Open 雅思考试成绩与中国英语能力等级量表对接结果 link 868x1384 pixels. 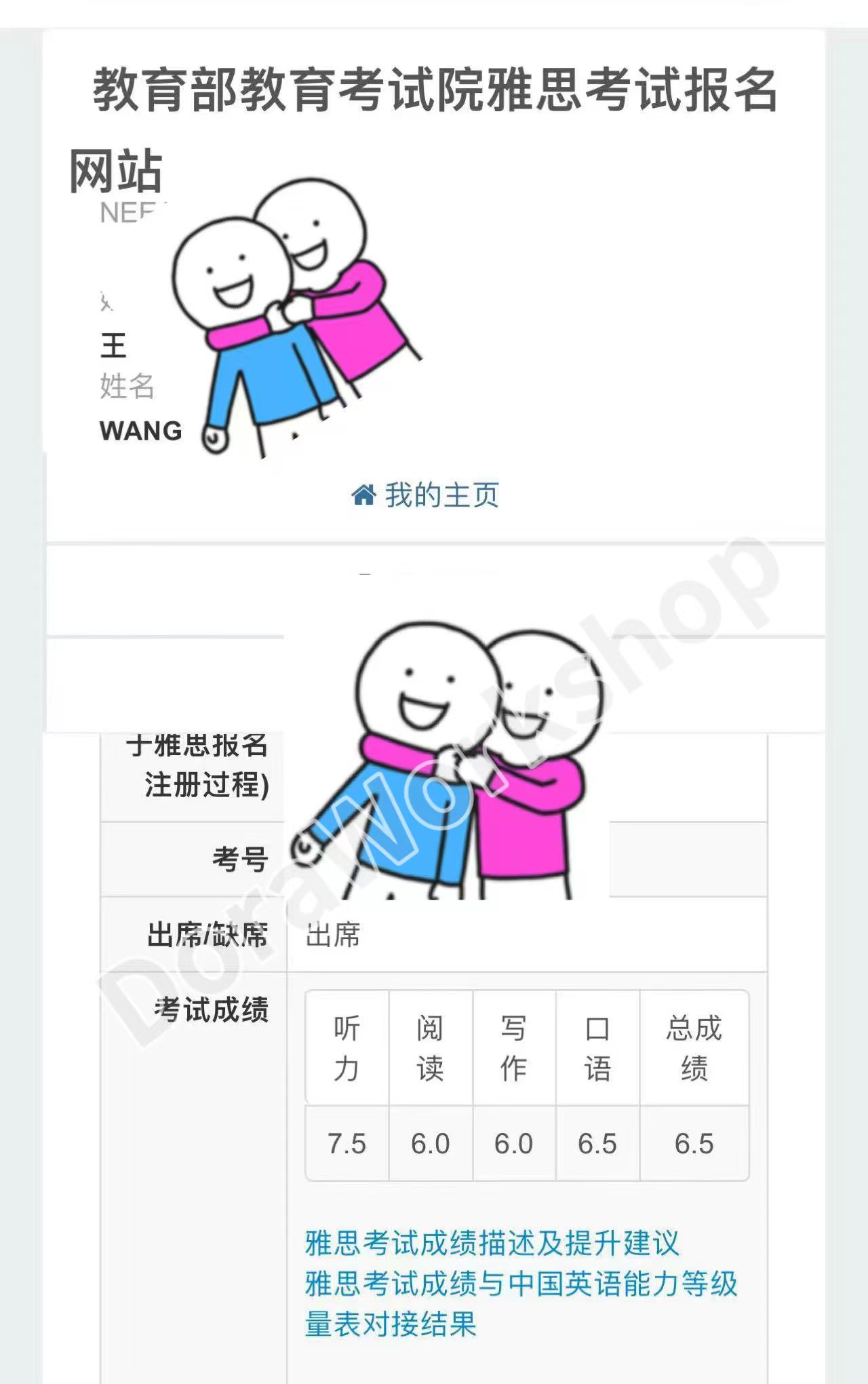[x=520, y=1284]
